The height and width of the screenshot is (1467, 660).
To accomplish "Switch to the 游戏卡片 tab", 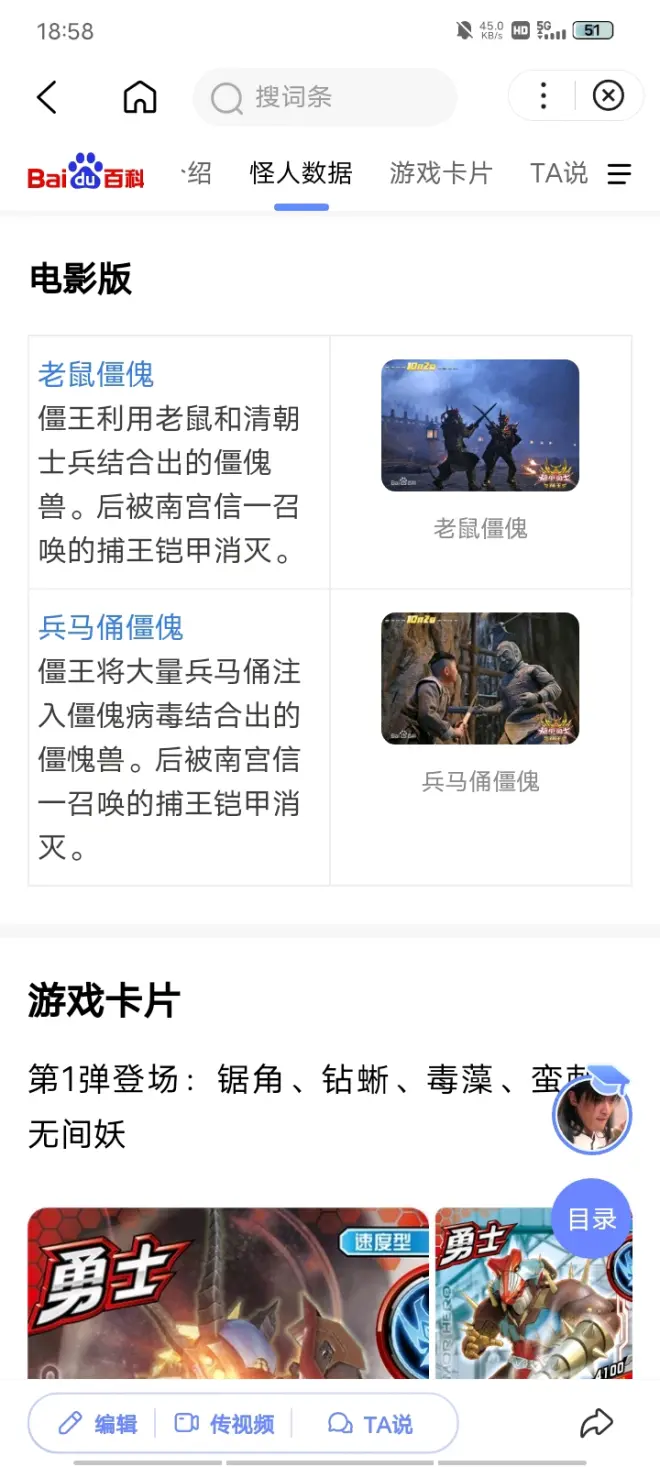I will coord(441,173).
